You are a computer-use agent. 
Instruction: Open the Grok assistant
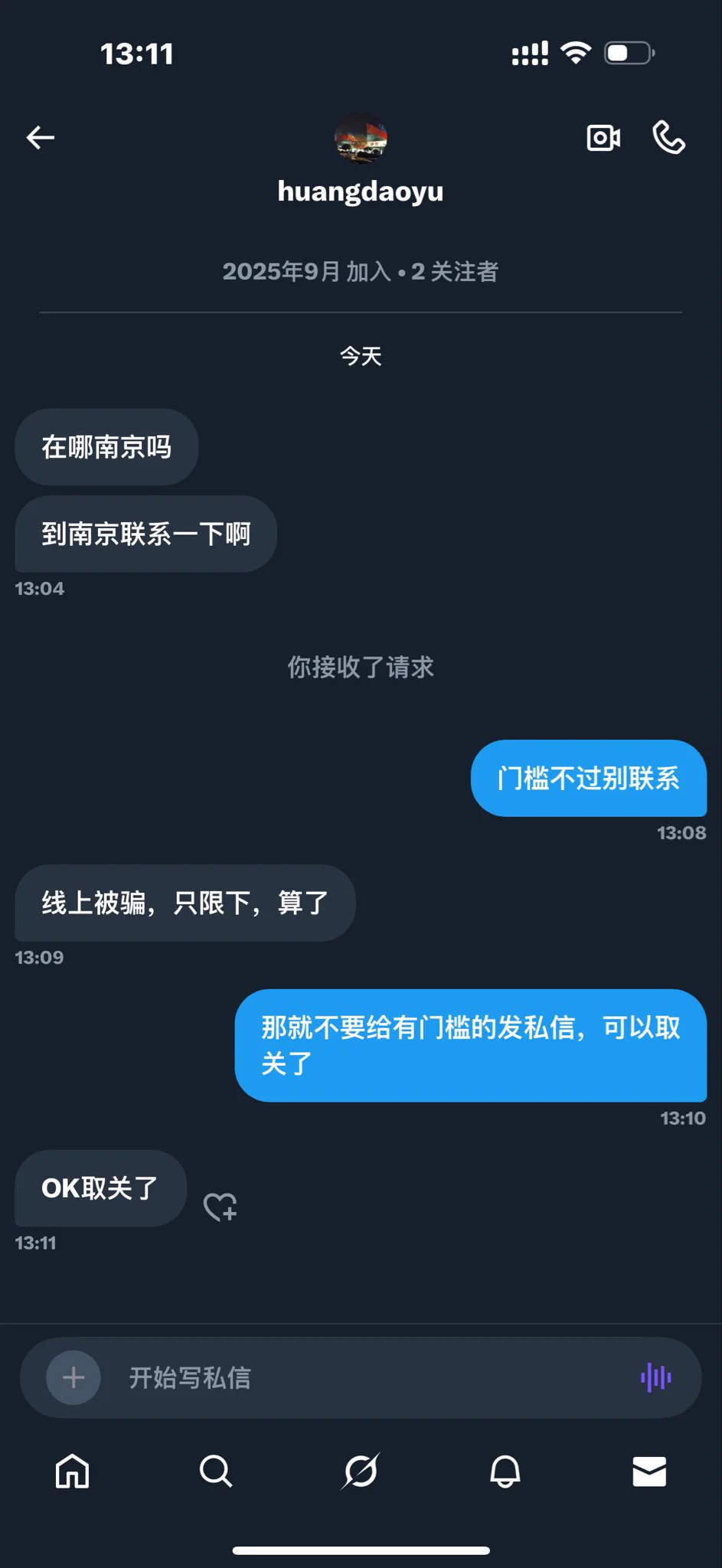click(361, 1472)
